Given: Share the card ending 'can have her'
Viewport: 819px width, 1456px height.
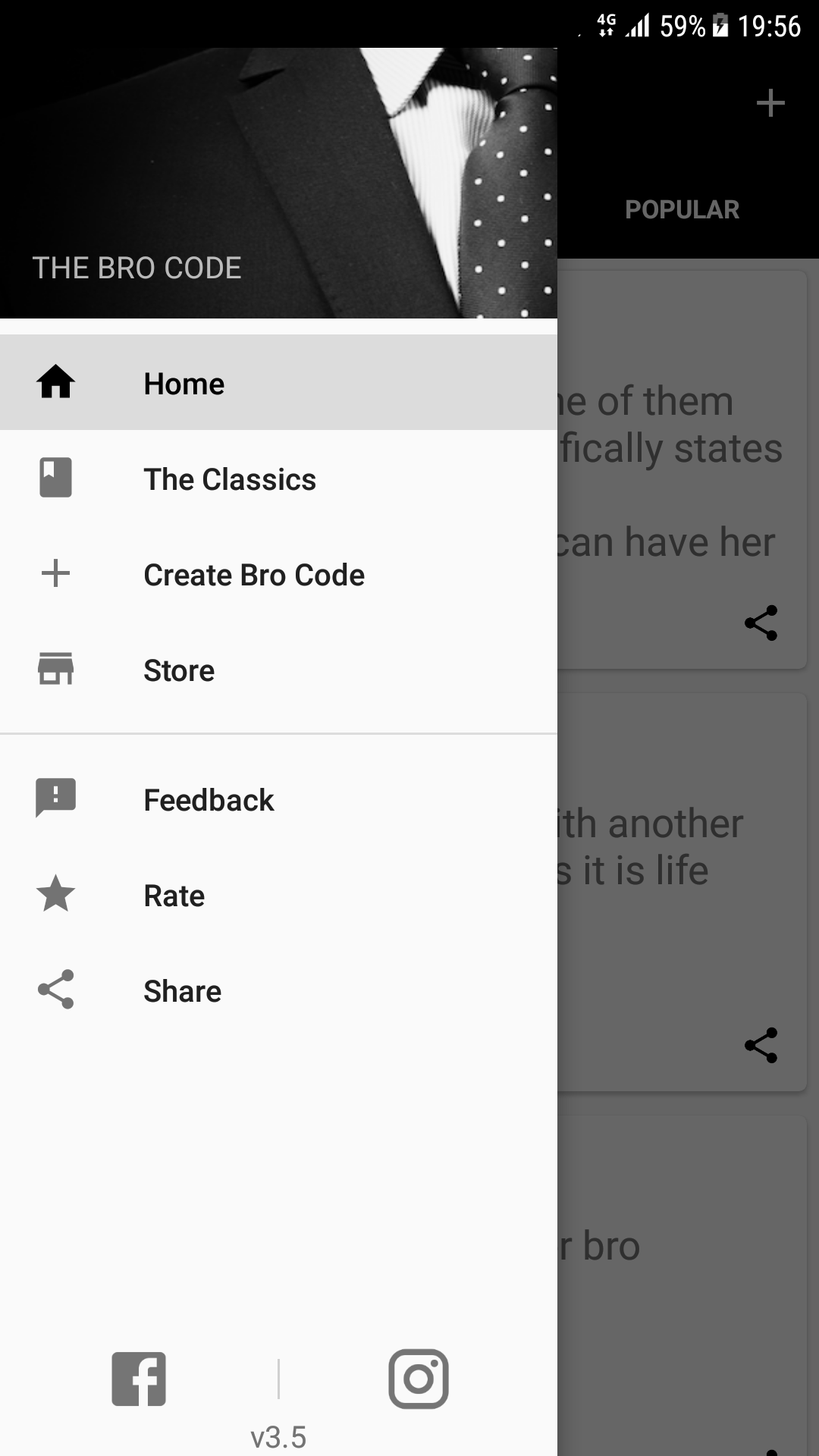Looking at the screenshot, I should point(761,623).
